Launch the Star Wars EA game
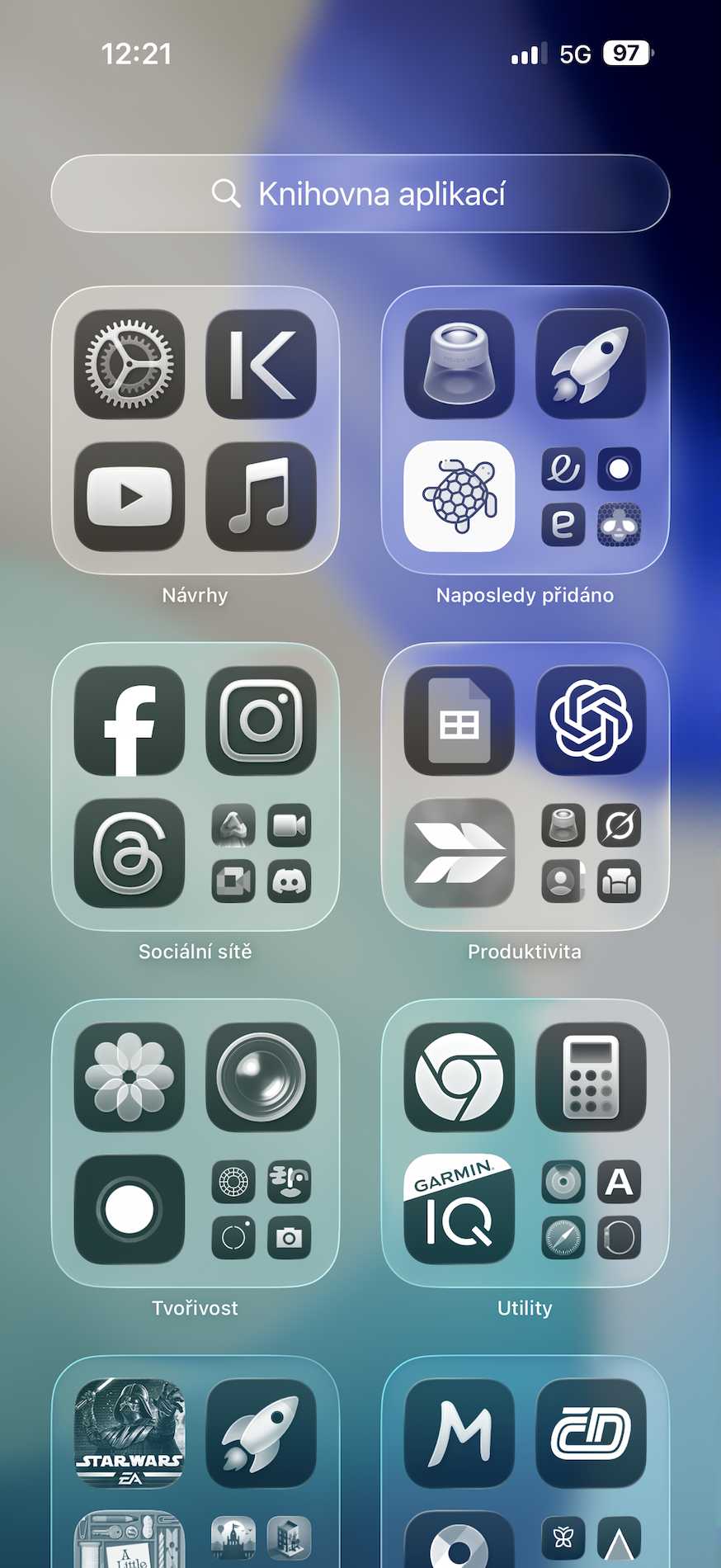 pos(130,1433)
